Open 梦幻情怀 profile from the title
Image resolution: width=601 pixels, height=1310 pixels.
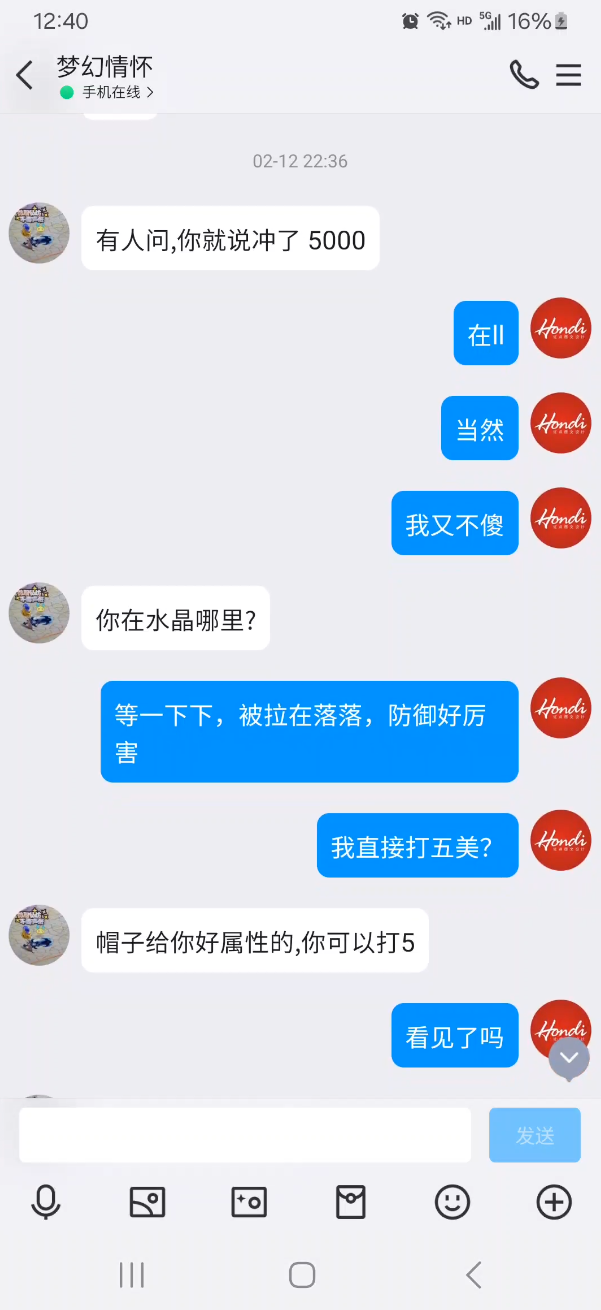point(105,68)
